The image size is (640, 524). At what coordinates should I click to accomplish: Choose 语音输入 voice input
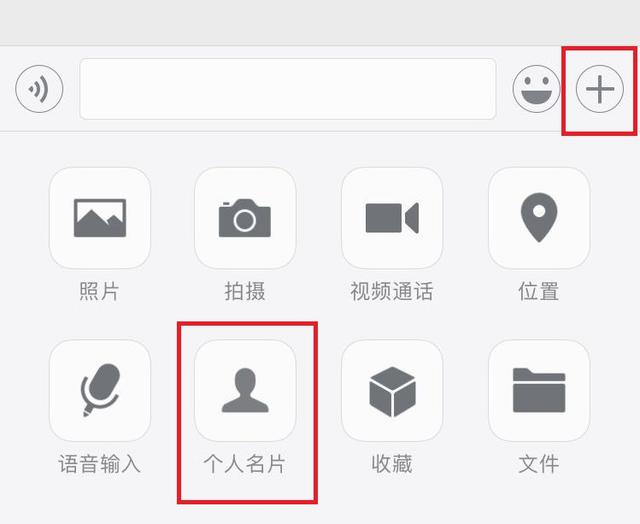click(x=100, y=391)
